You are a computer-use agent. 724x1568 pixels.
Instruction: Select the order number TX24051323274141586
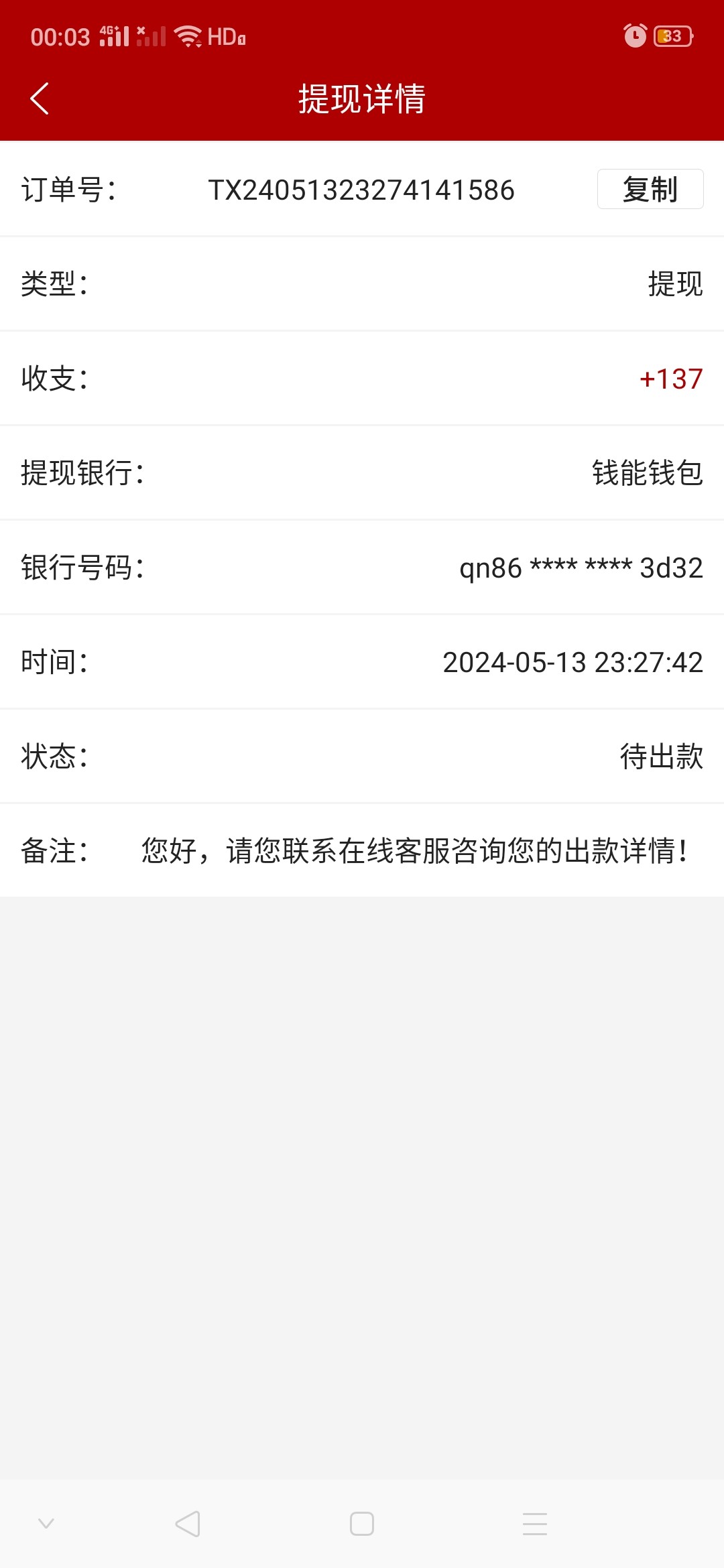tap(361, 191)
